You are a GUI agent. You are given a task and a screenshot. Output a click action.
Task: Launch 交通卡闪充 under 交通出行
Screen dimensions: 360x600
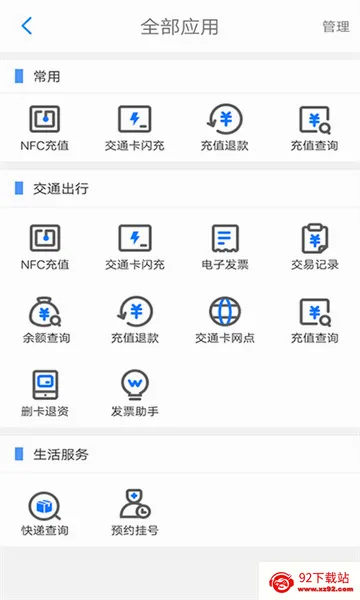click(135, 247)
